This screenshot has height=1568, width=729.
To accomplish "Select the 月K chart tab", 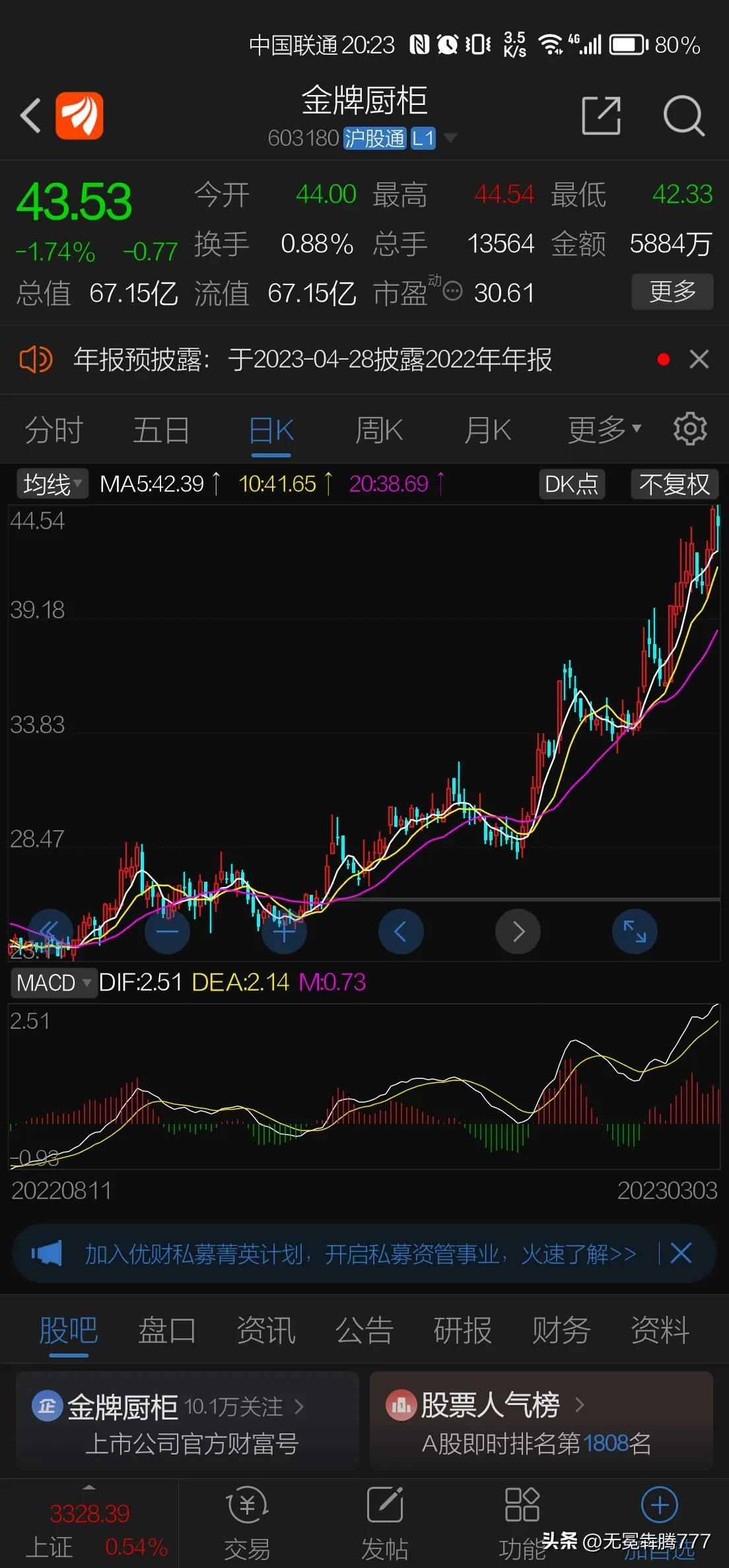I will tap(487, 430).
